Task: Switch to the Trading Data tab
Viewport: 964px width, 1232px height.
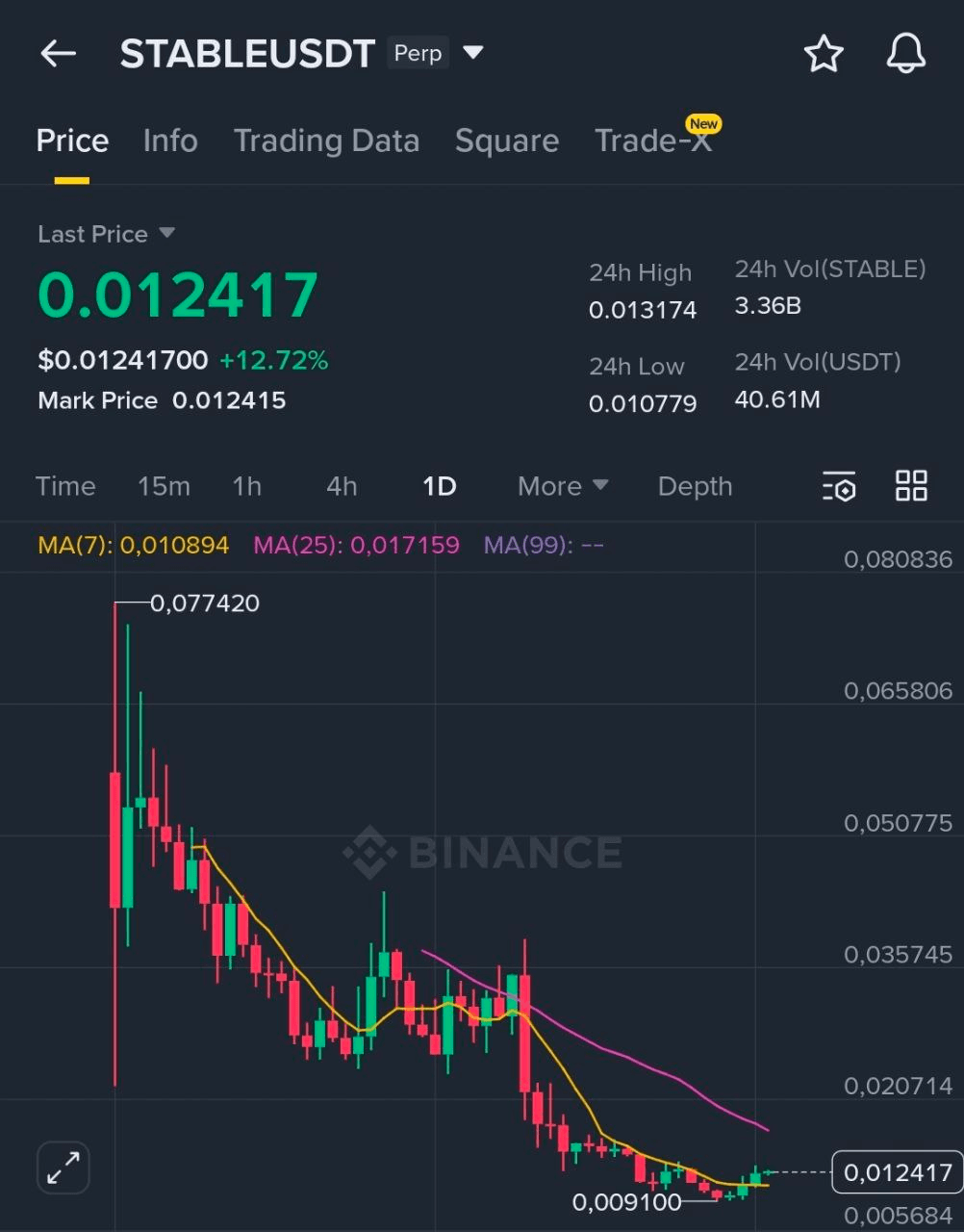Action: pos(326,141)
